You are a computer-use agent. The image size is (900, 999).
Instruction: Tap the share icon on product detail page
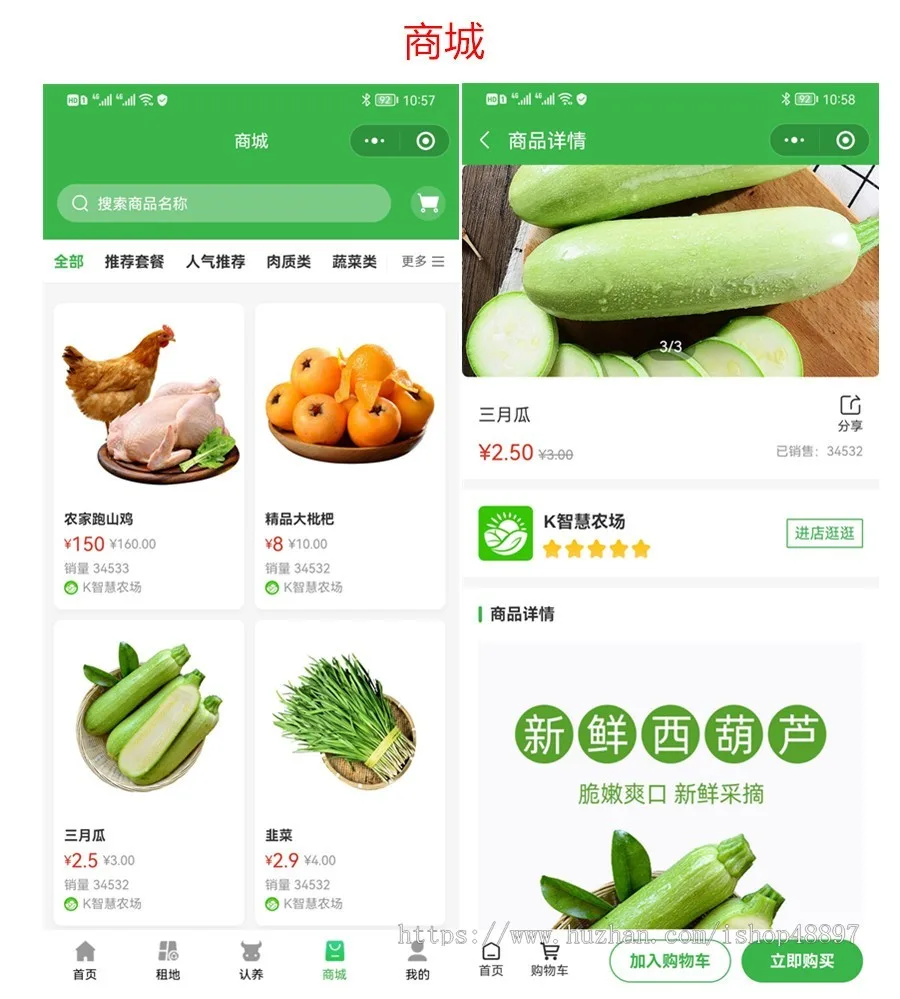pyautogui.click(x=852, y=403)
